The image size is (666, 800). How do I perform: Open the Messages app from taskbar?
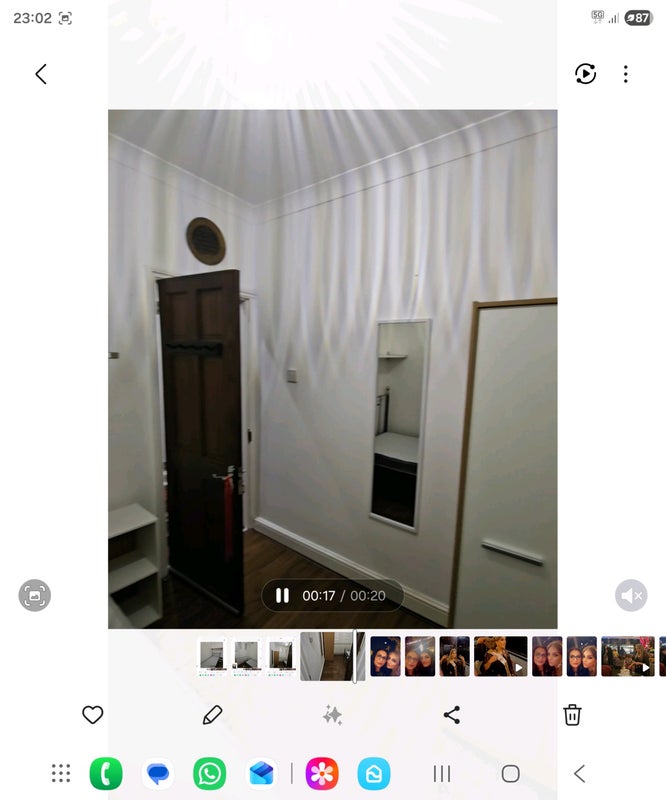click(x=158, y=773)
